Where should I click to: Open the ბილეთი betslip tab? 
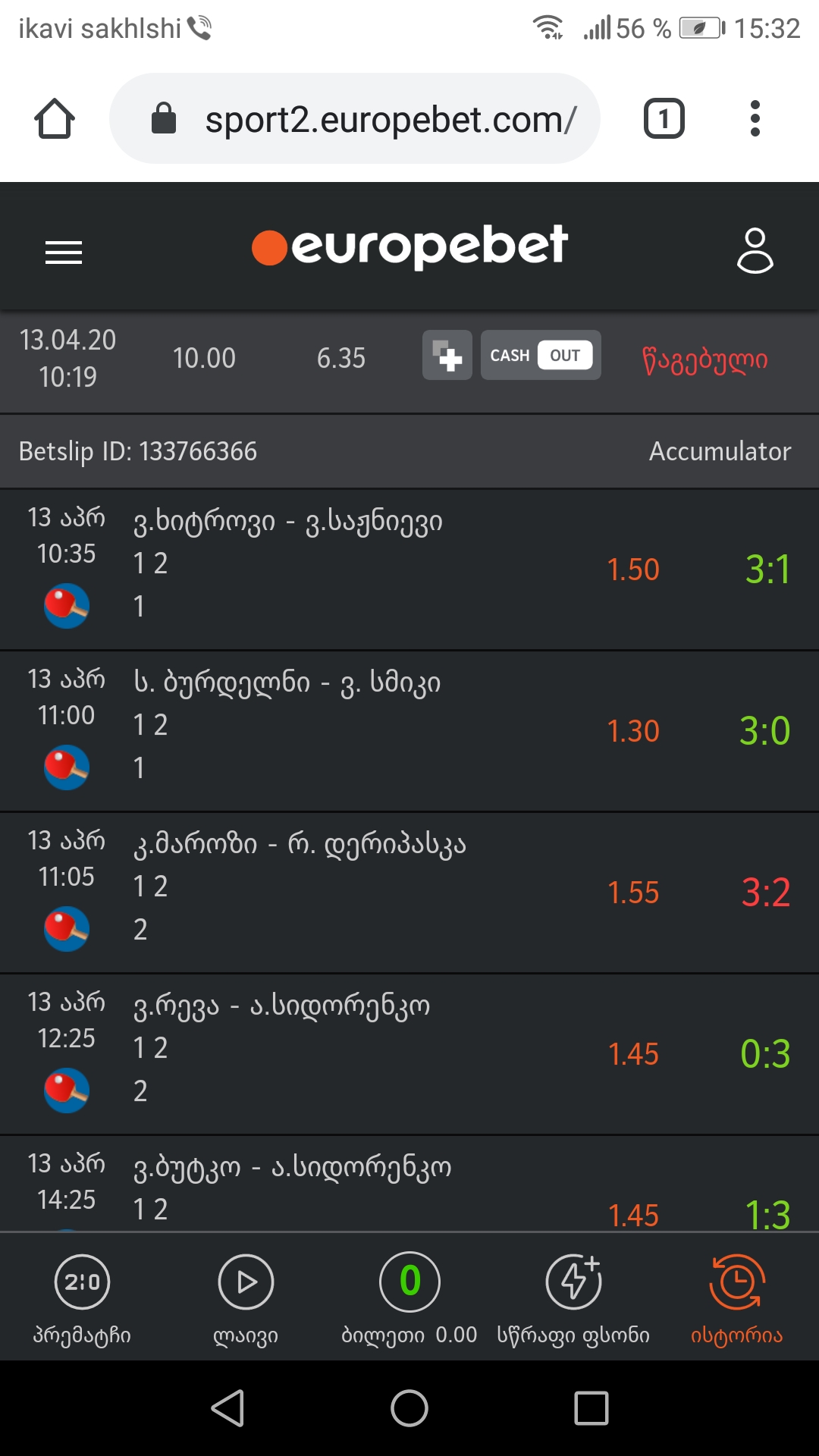coord(409,1298)
